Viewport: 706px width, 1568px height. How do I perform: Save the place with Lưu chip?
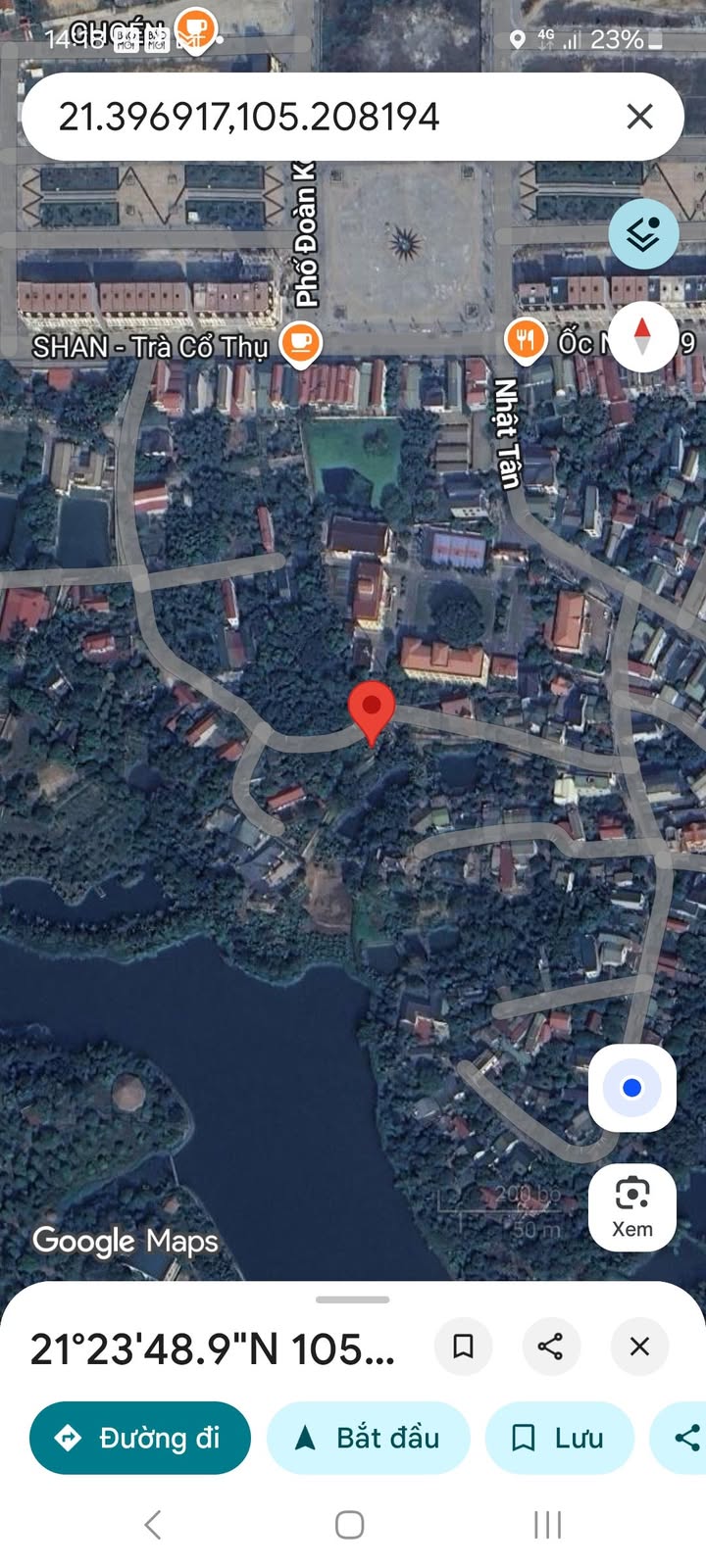(560, 1438)
